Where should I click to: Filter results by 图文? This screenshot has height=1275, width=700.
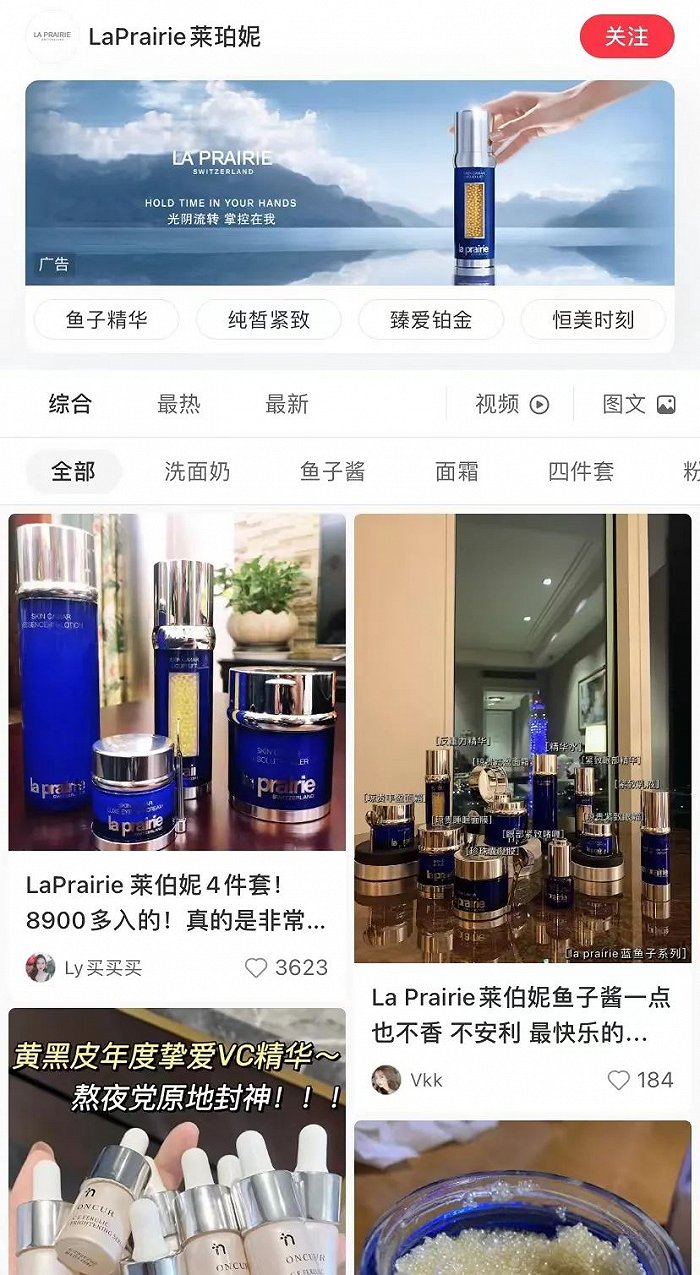[639, 404]
